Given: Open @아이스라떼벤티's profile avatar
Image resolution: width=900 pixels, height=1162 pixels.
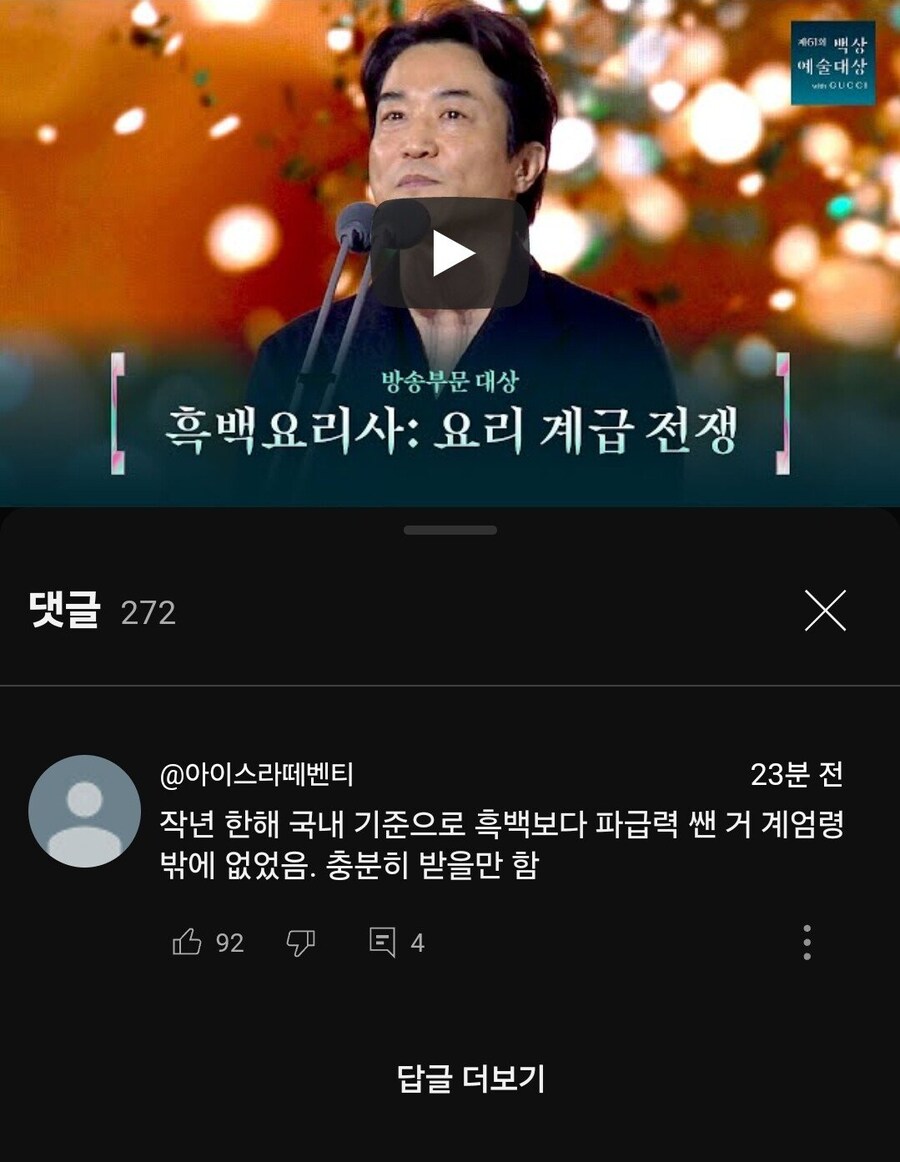Looking at the screenshot, I should coord(85,811).
